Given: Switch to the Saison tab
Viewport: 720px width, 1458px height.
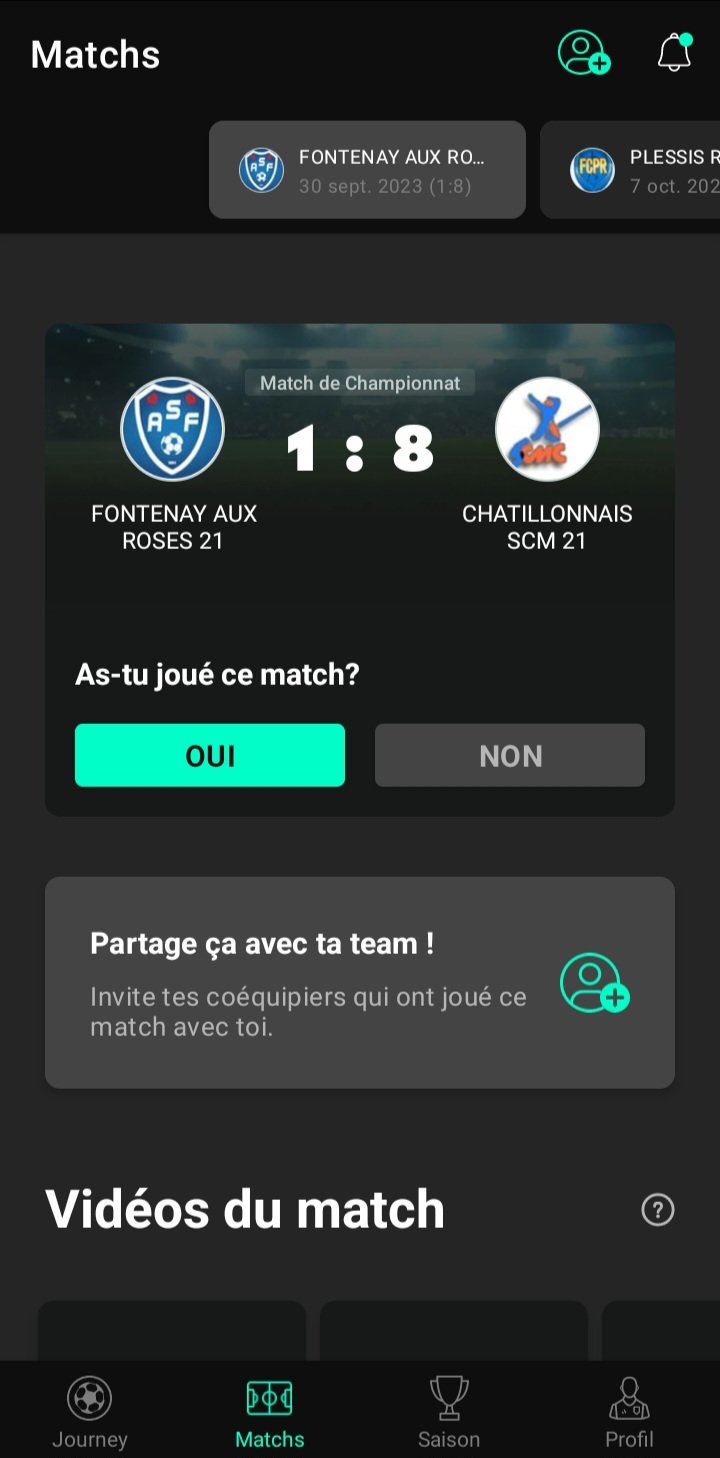Looking at the screenshot, I should (x=449, y=1412).
